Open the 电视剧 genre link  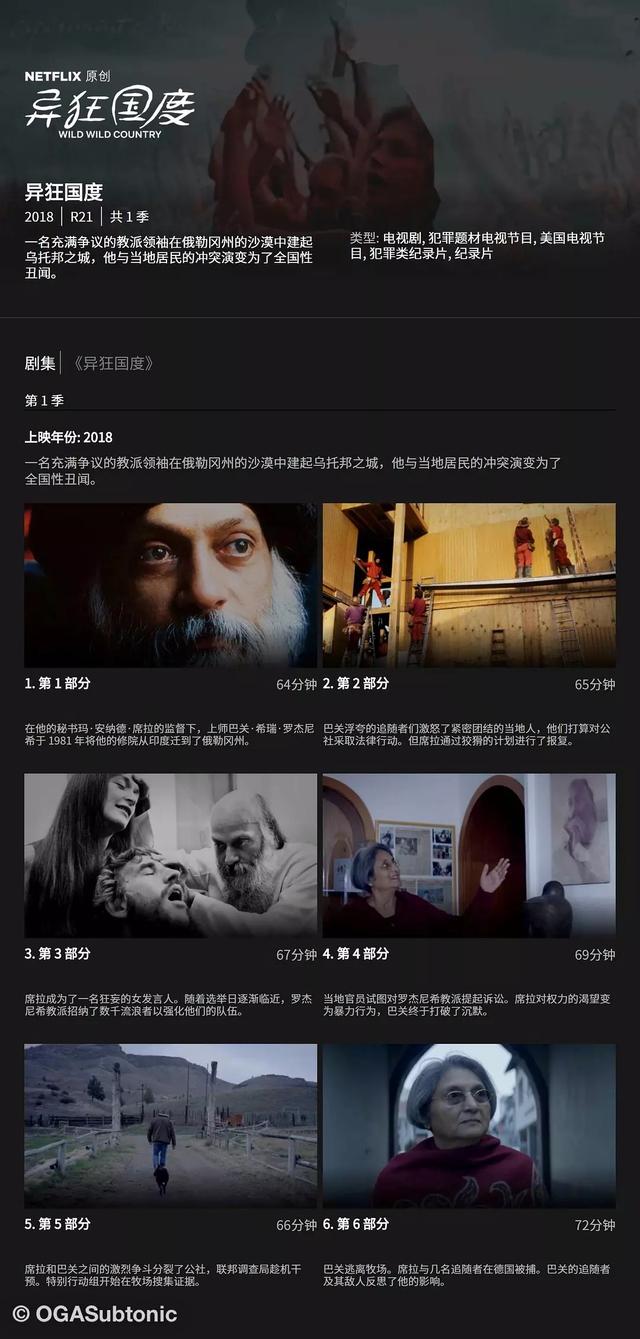point(402,239)
